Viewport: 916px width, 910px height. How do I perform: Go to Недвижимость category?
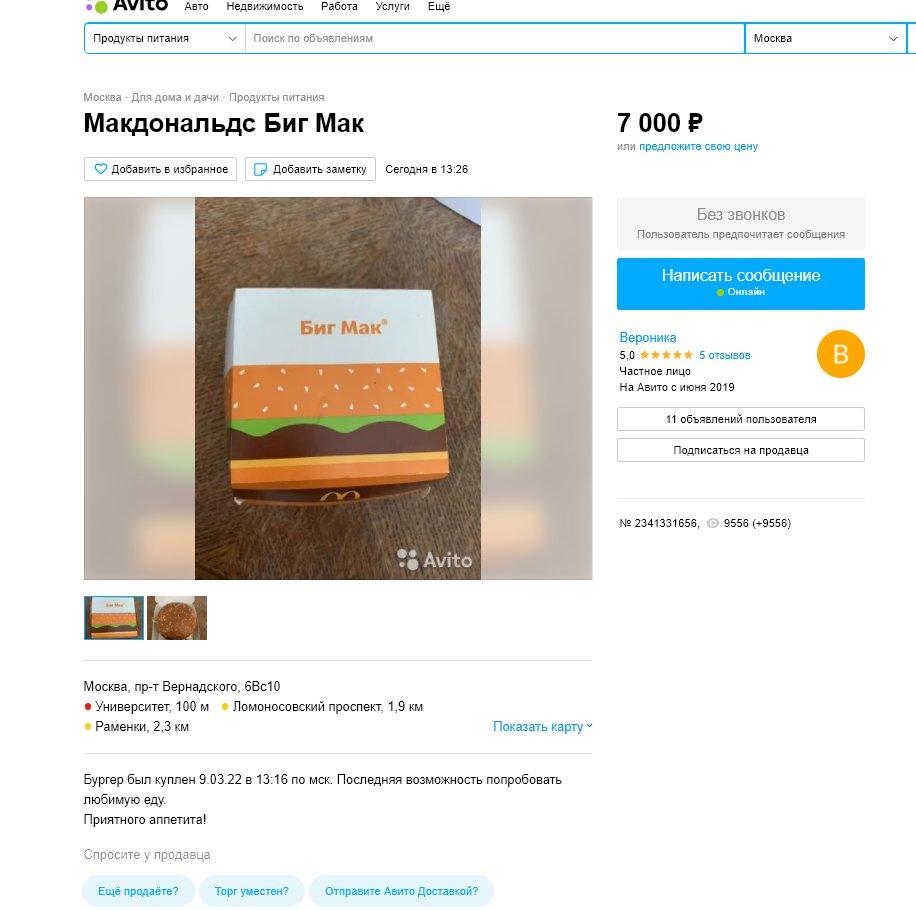pyautogui.click(x=264, y=6)
